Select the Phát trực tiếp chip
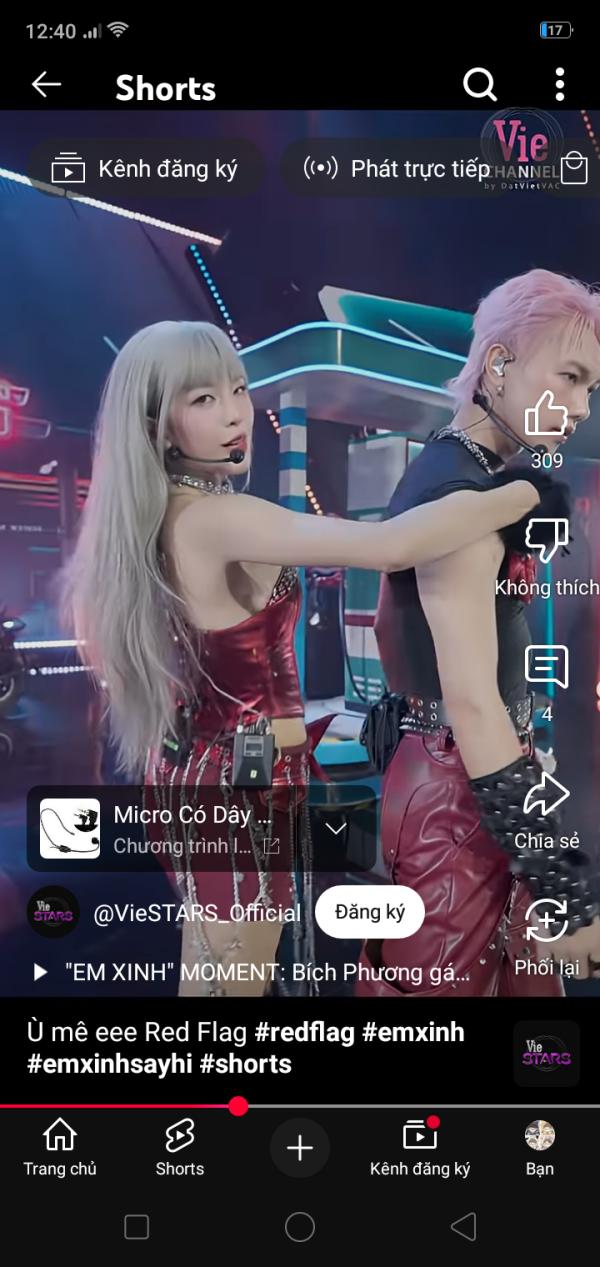 (x=397, y=169)
